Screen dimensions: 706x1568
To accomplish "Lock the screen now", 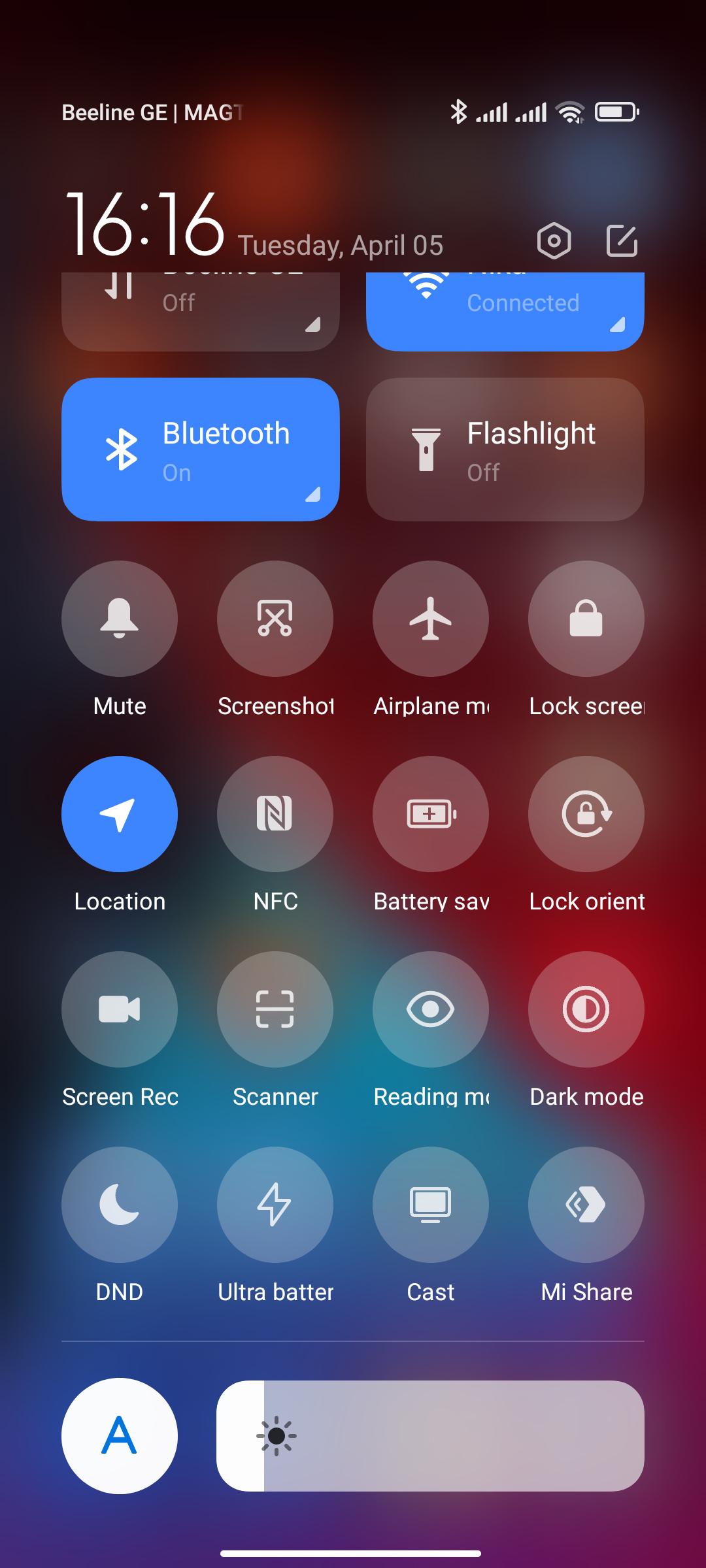I will click(x=586, y=618).
